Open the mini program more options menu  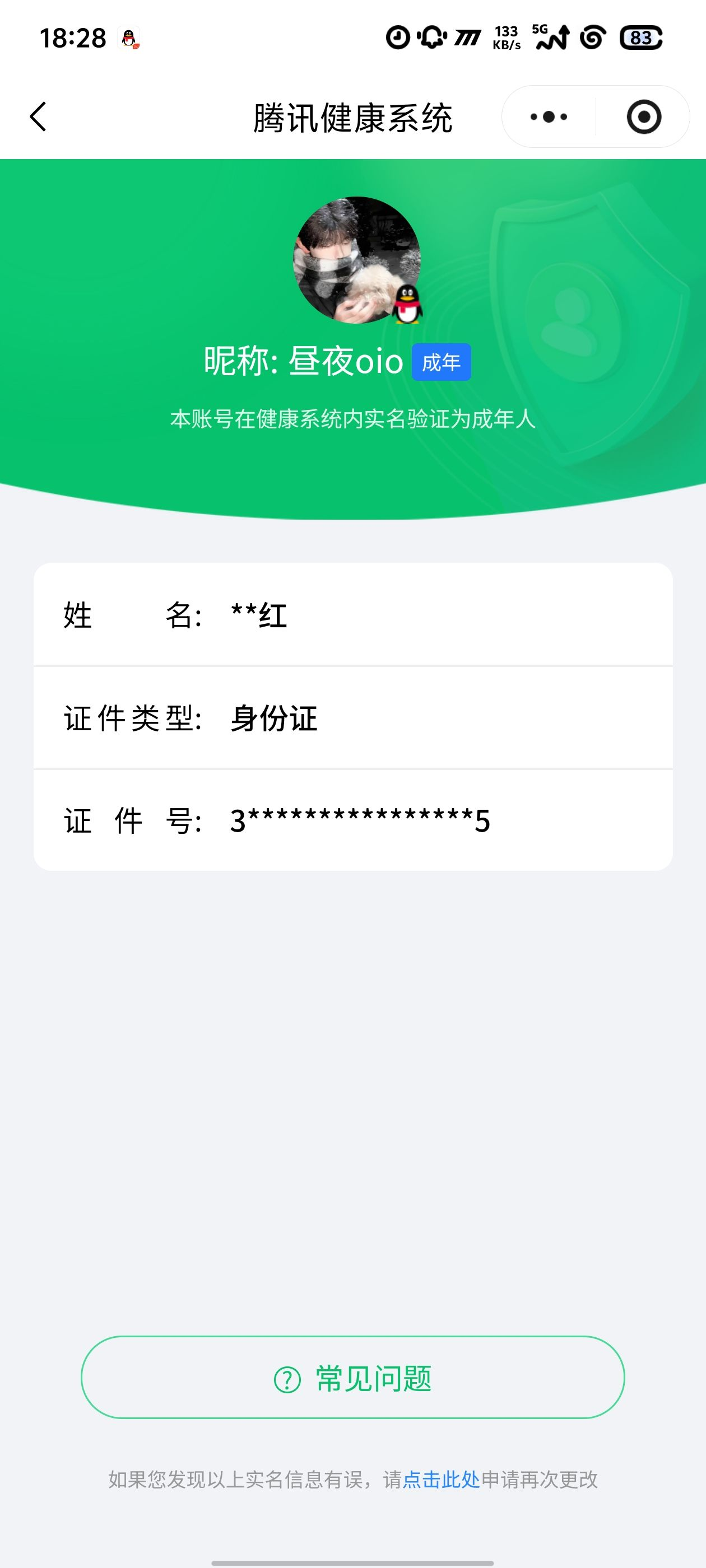(545, 117)
